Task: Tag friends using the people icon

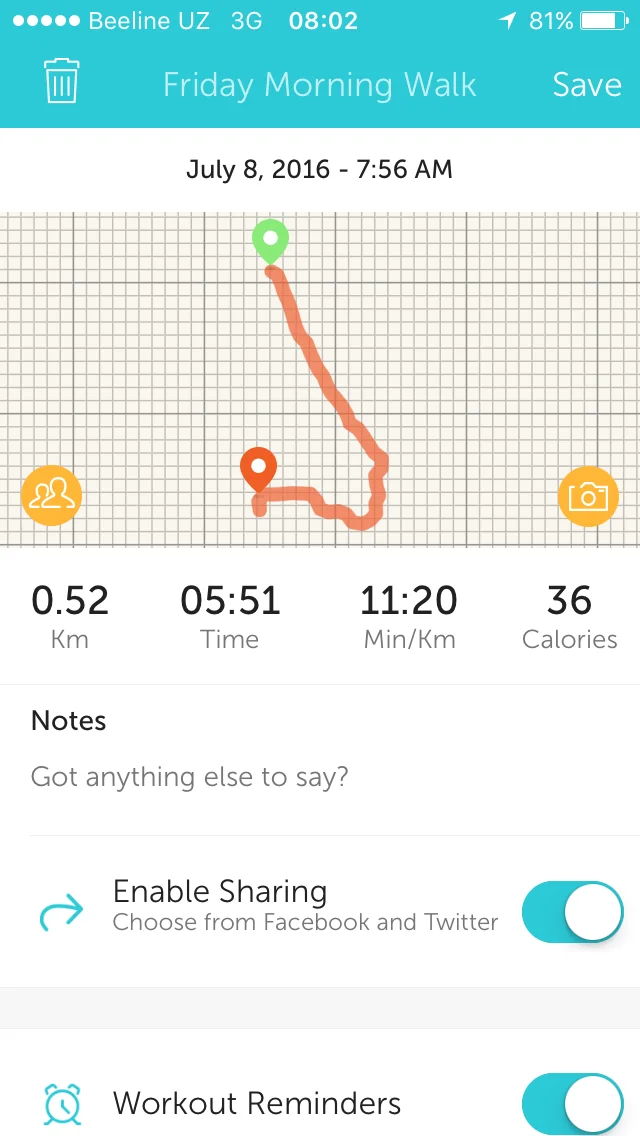Action: 52,495
